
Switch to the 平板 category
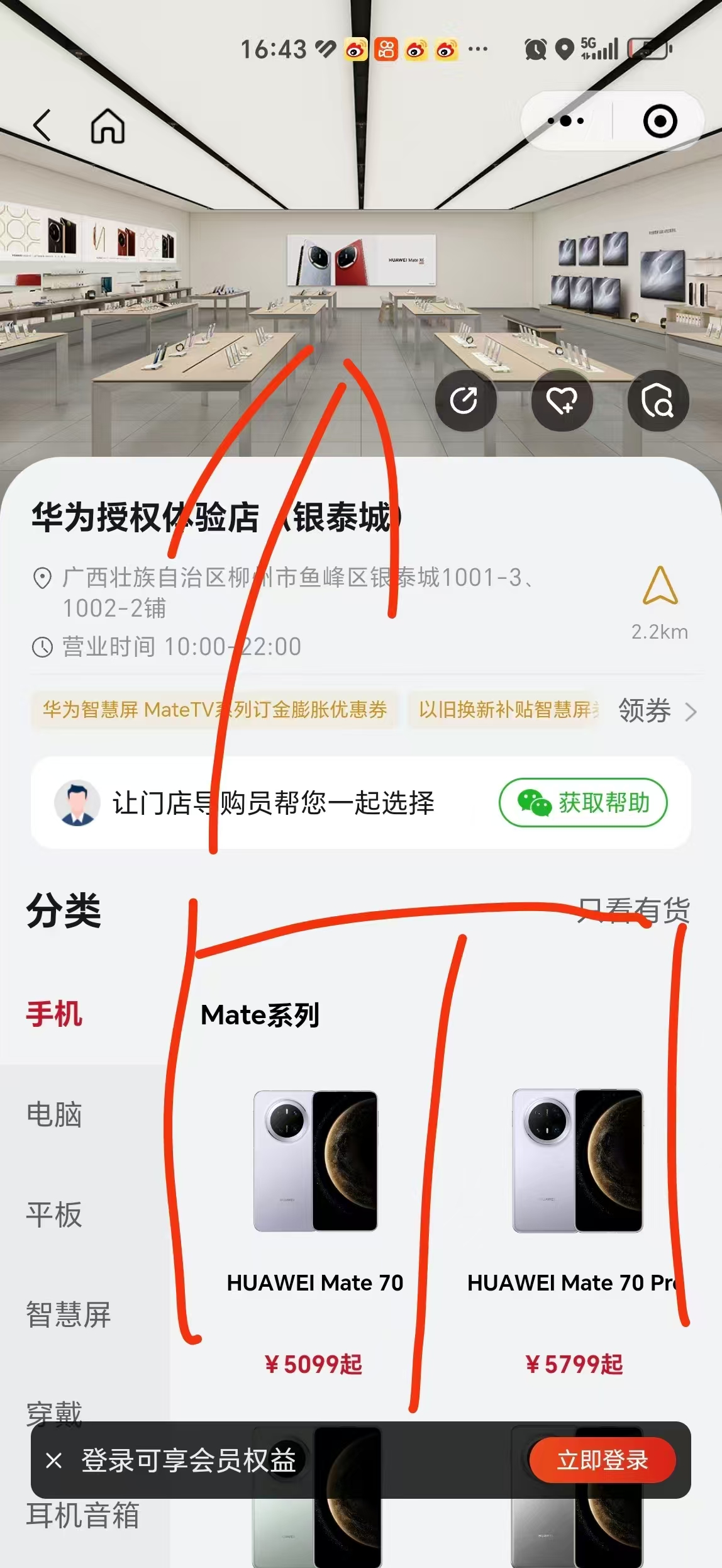pos(55,1214)
